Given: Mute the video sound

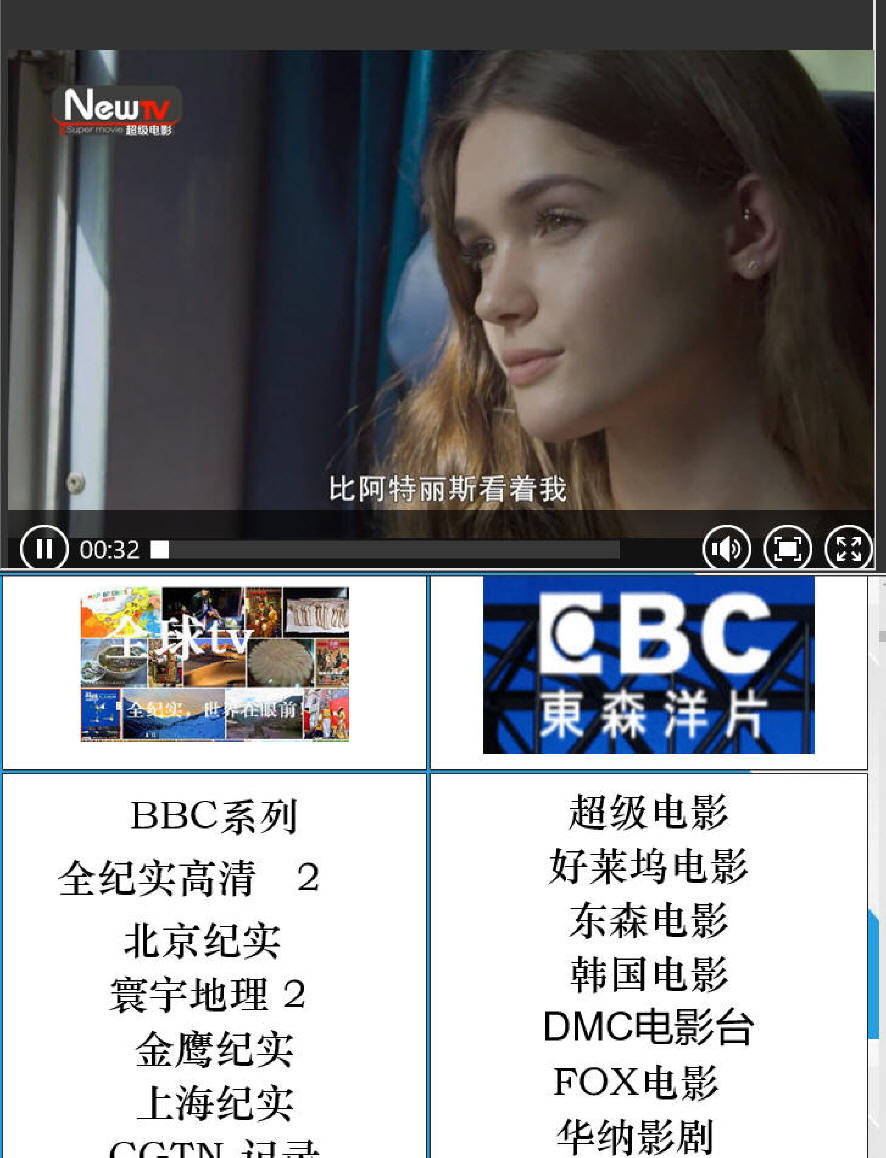Looking at the screenshot, I should (x=727, y=549).
